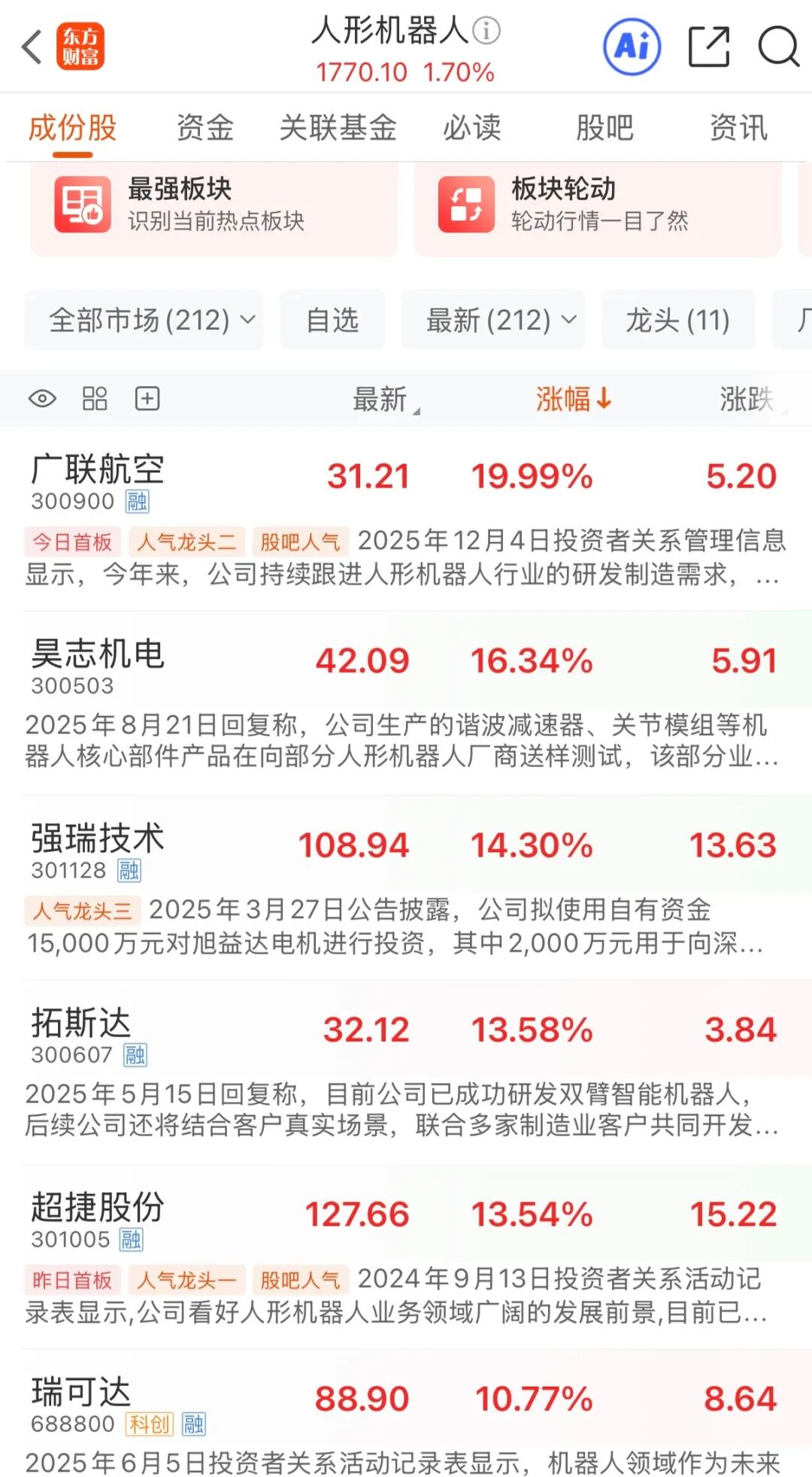Toggle the eye visibility icon

(x=42, y=399)
